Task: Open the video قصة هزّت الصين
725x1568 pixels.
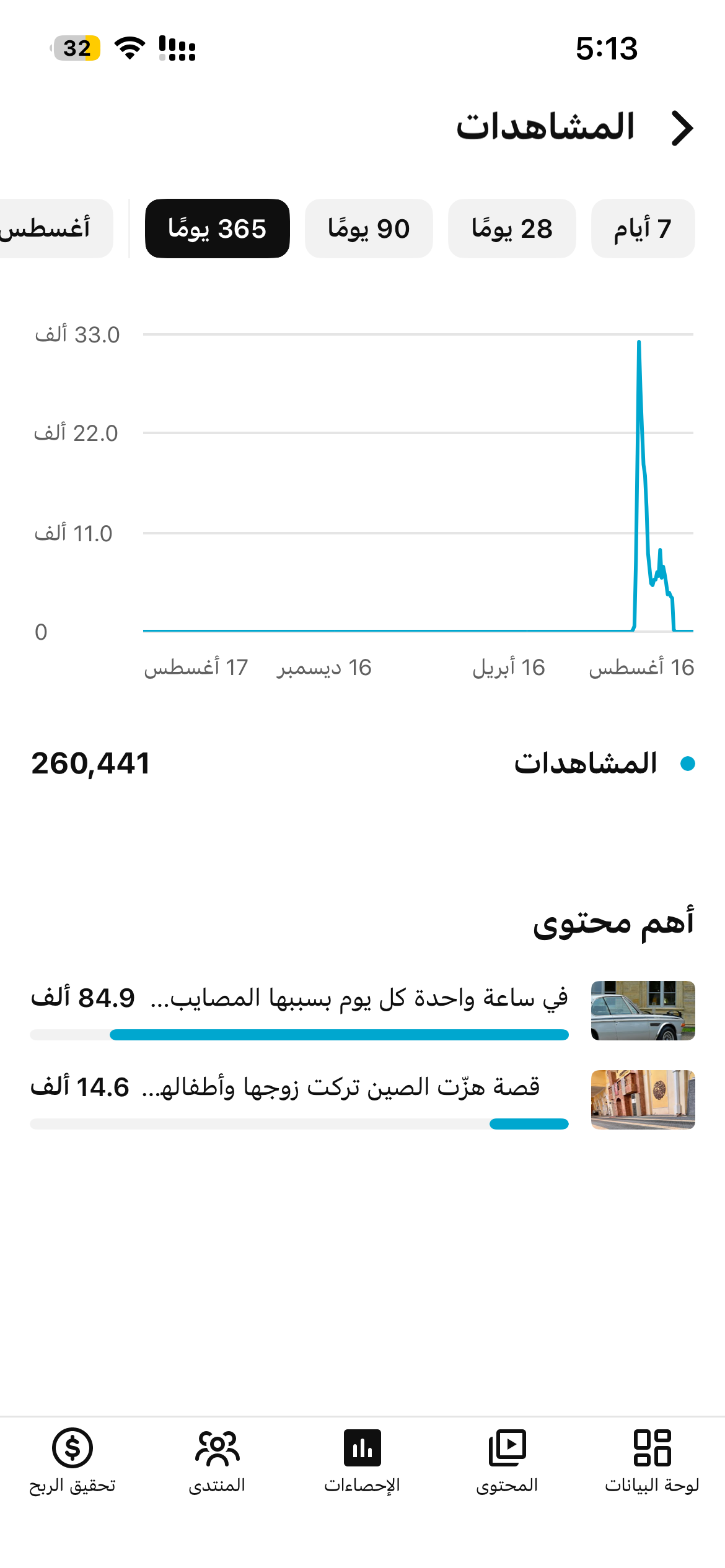Action: coord(362,1100)
